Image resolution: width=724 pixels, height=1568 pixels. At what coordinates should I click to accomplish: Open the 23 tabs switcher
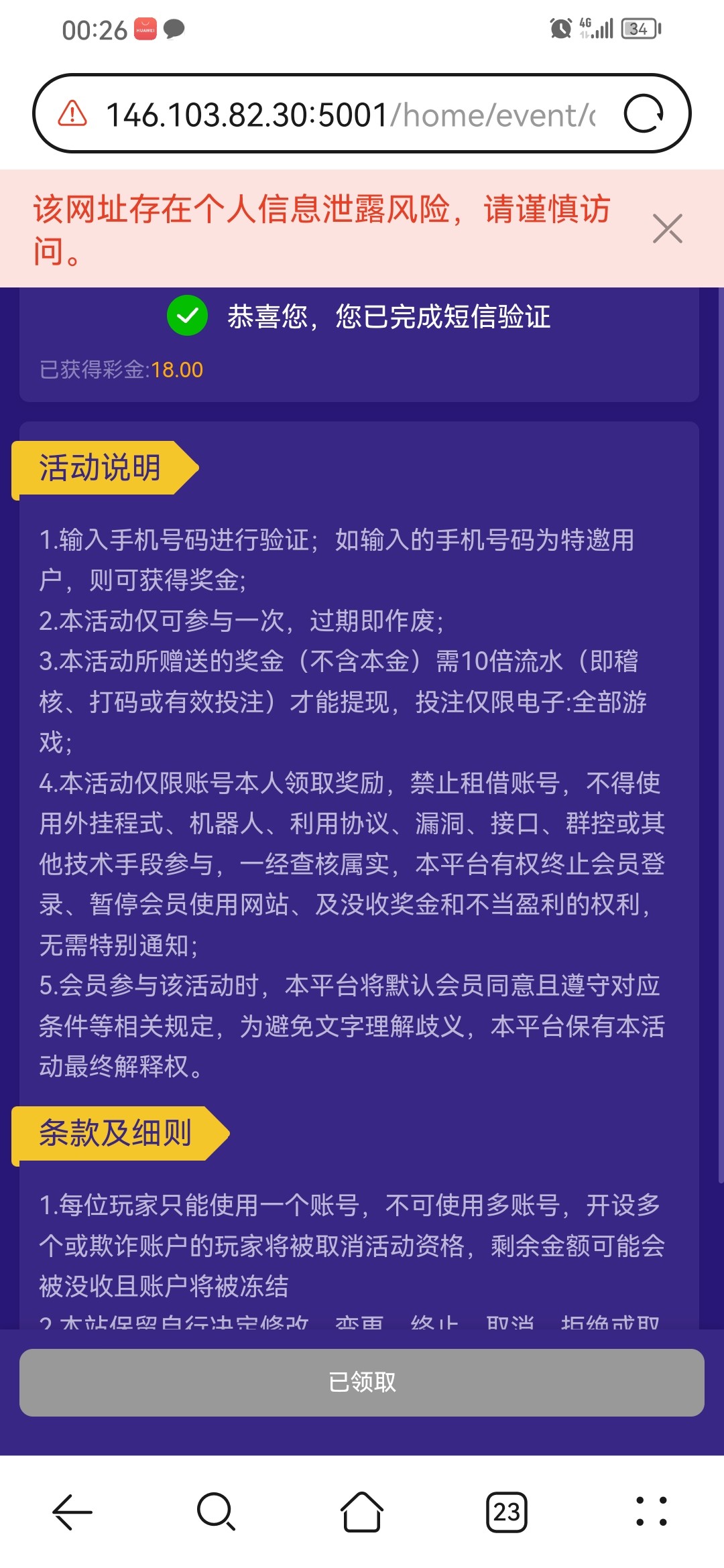(506, 1512)
